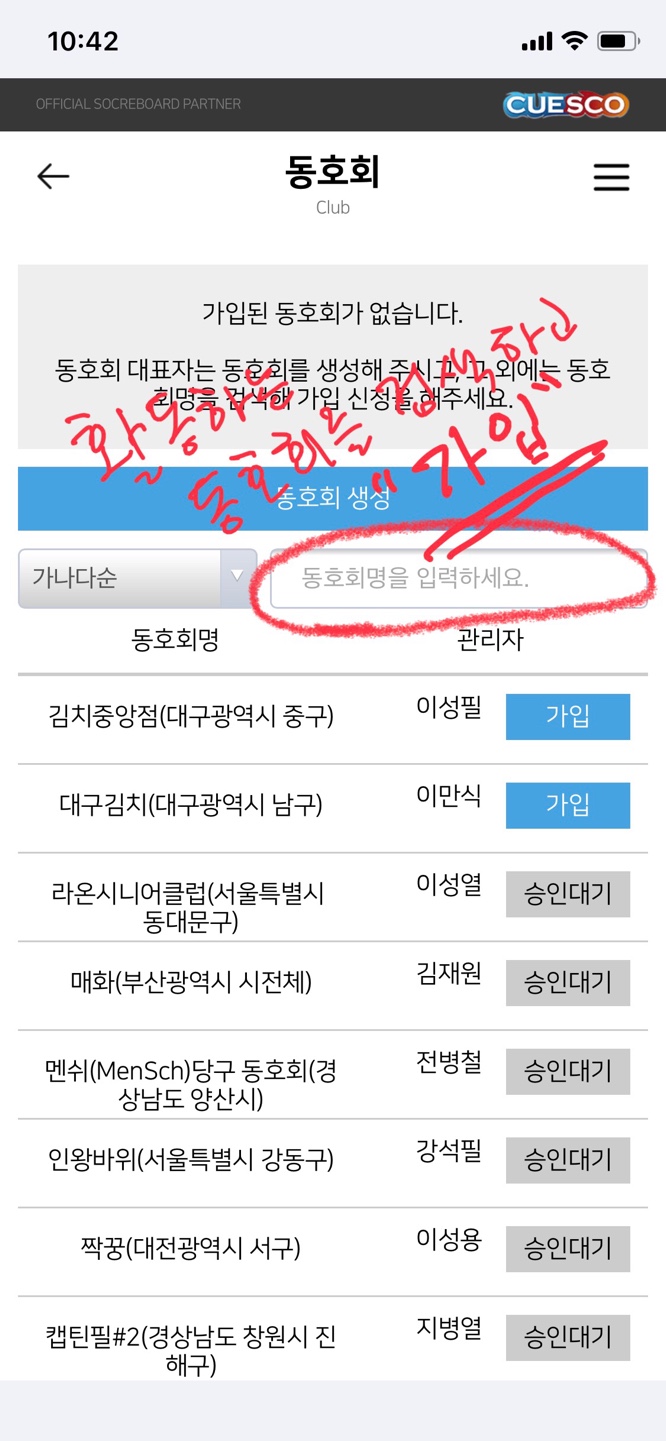Tap the 동호회 생성 button
The image size is (666, 1441).
tap(332, 498)
